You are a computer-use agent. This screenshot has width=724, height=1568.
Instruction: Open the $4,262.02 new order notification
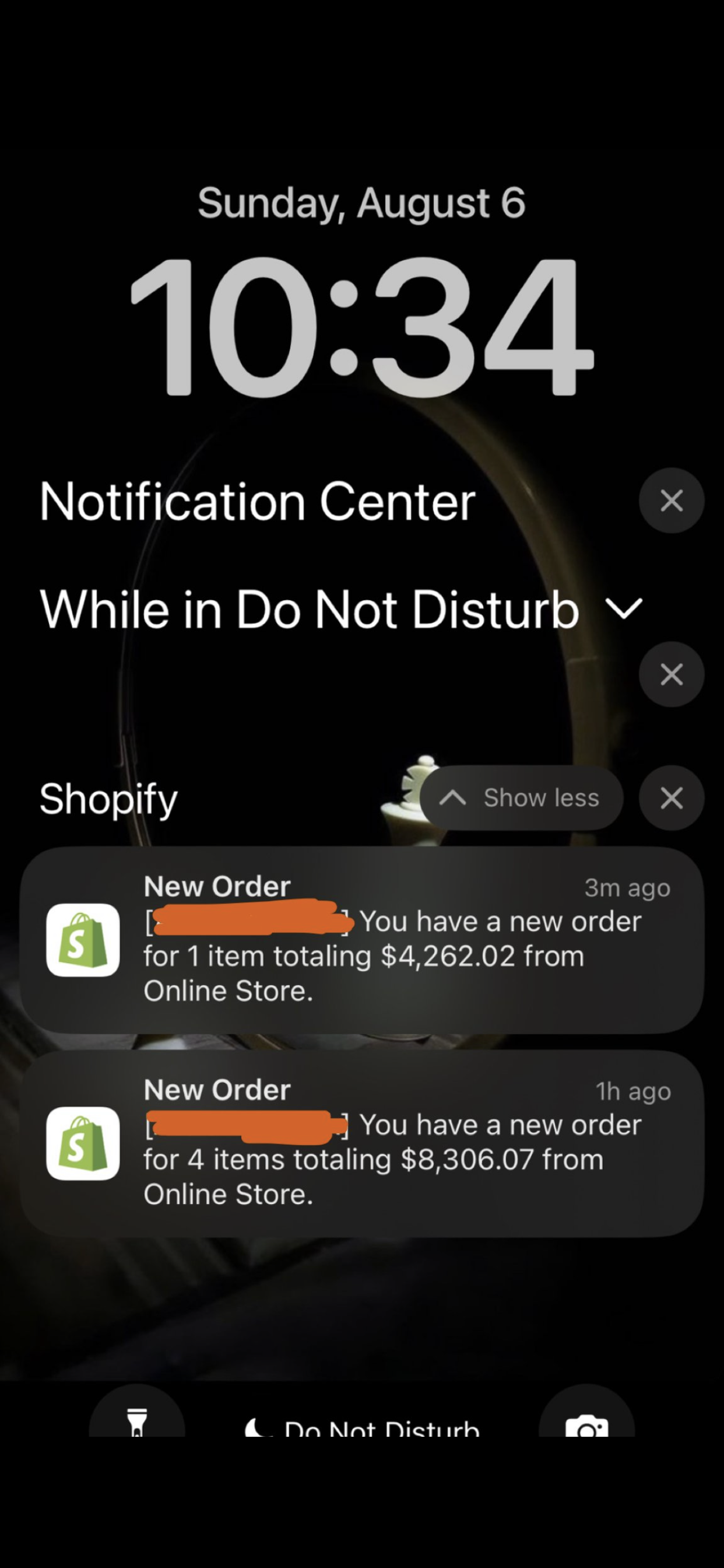[x=362, y=939]
